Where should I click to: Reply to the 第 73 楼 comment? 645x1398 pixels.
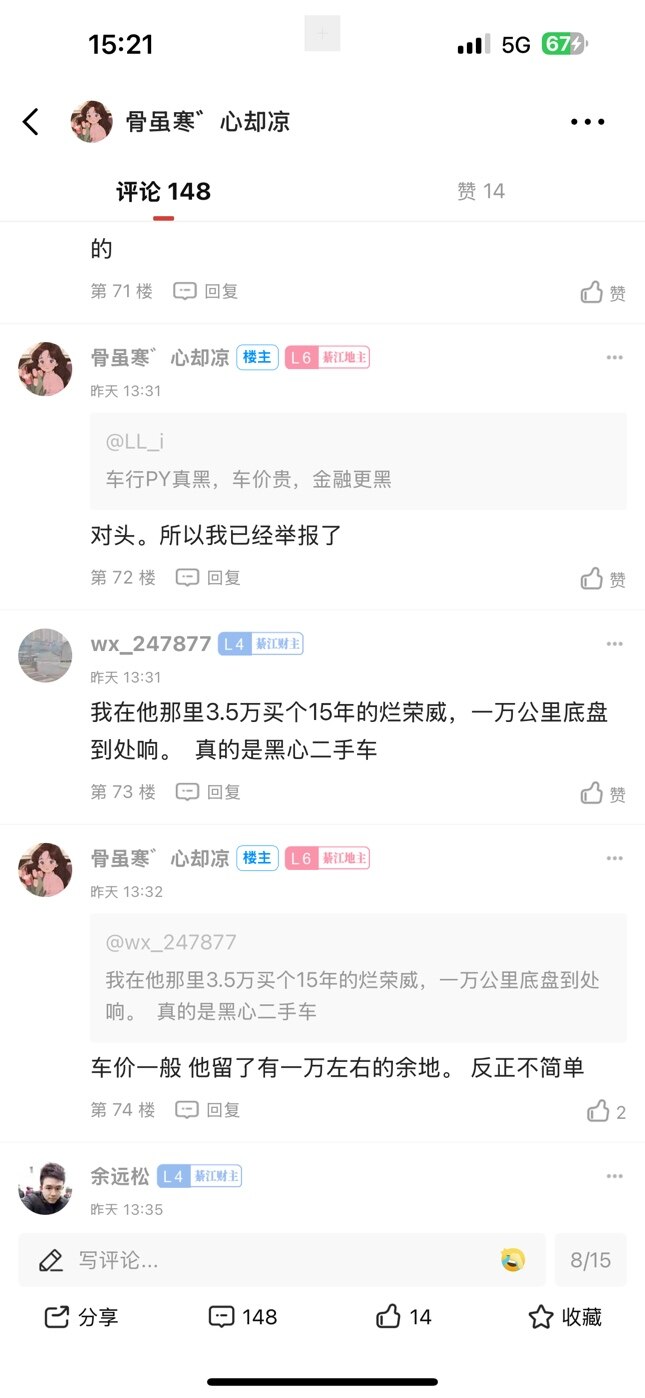[x=209, y=792]
